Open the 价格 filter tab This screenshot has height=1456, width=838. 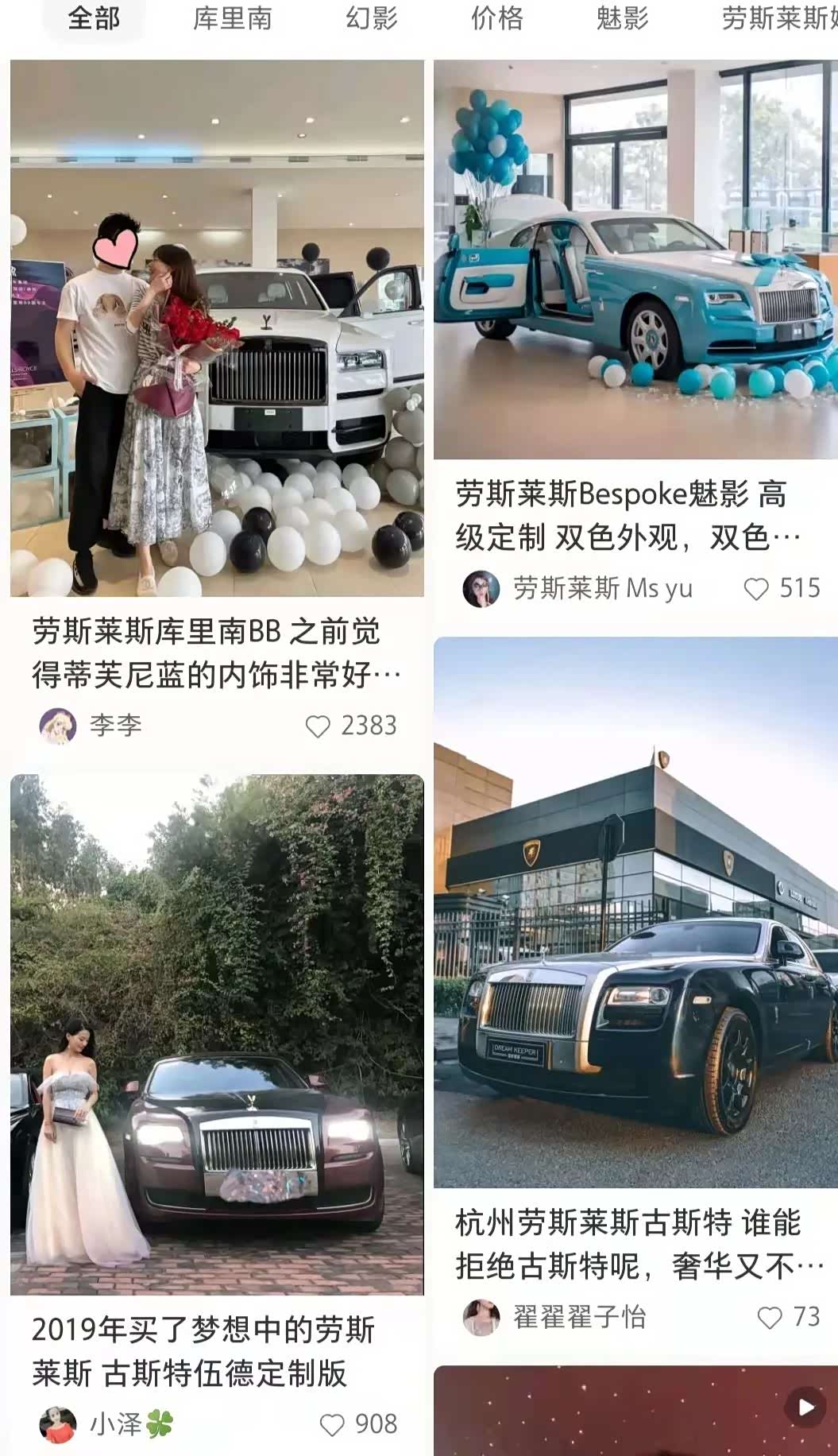[496, 18]
